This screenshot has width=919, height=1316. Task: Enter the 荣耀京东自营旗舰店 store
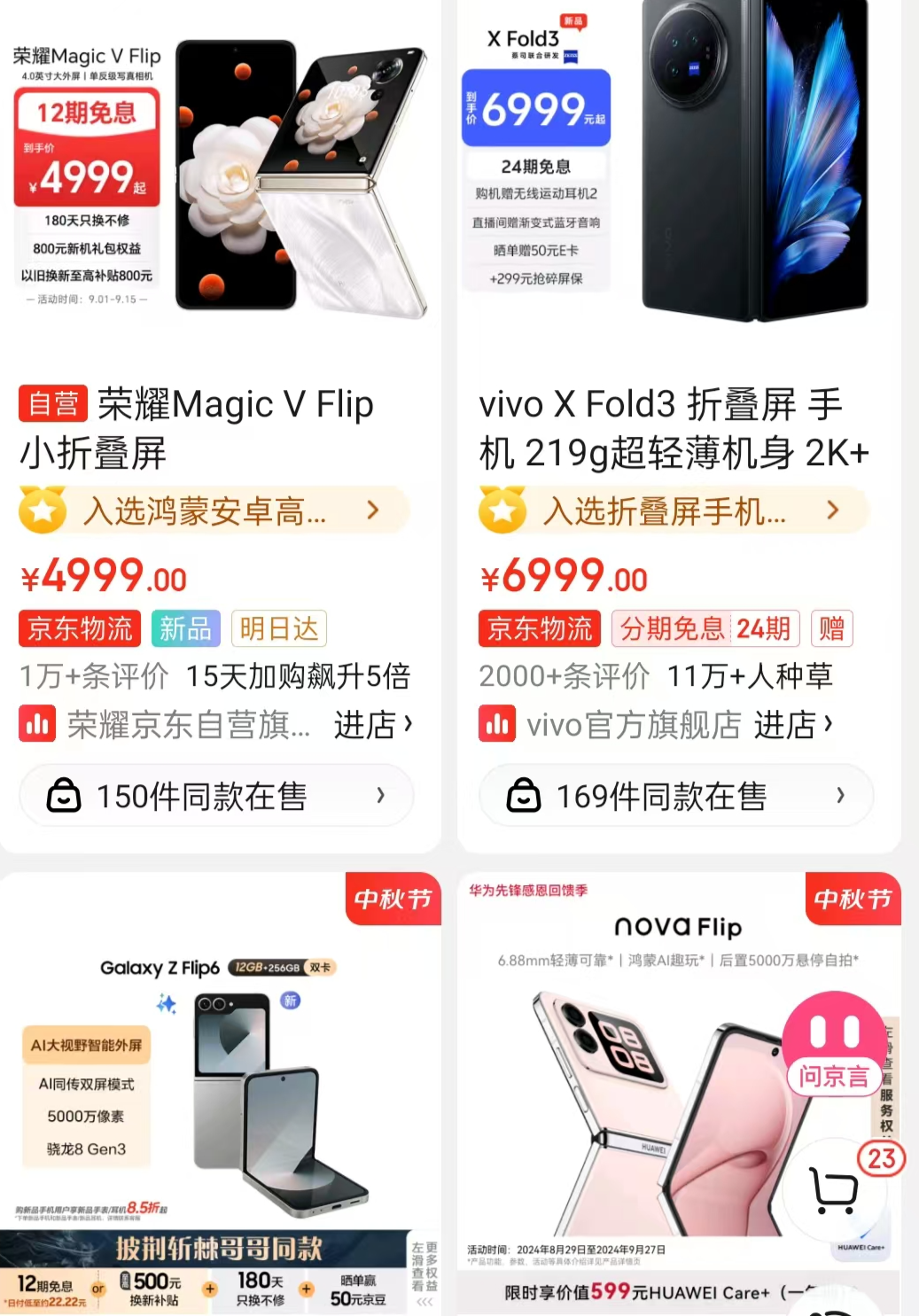(373, 725)
